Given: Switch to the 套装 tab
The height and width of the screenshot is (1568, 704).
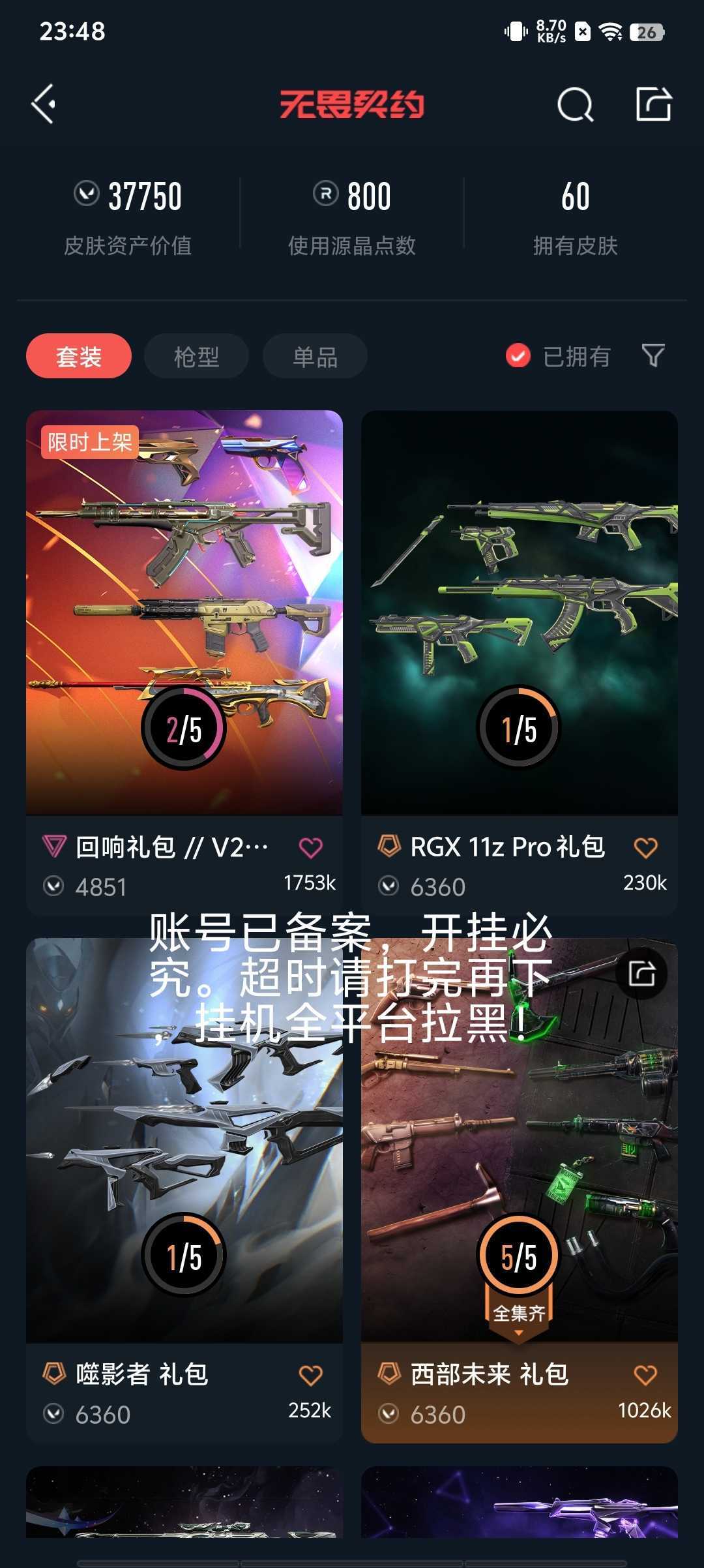Looking at the screenshot, I should click(x=79, y=356).
